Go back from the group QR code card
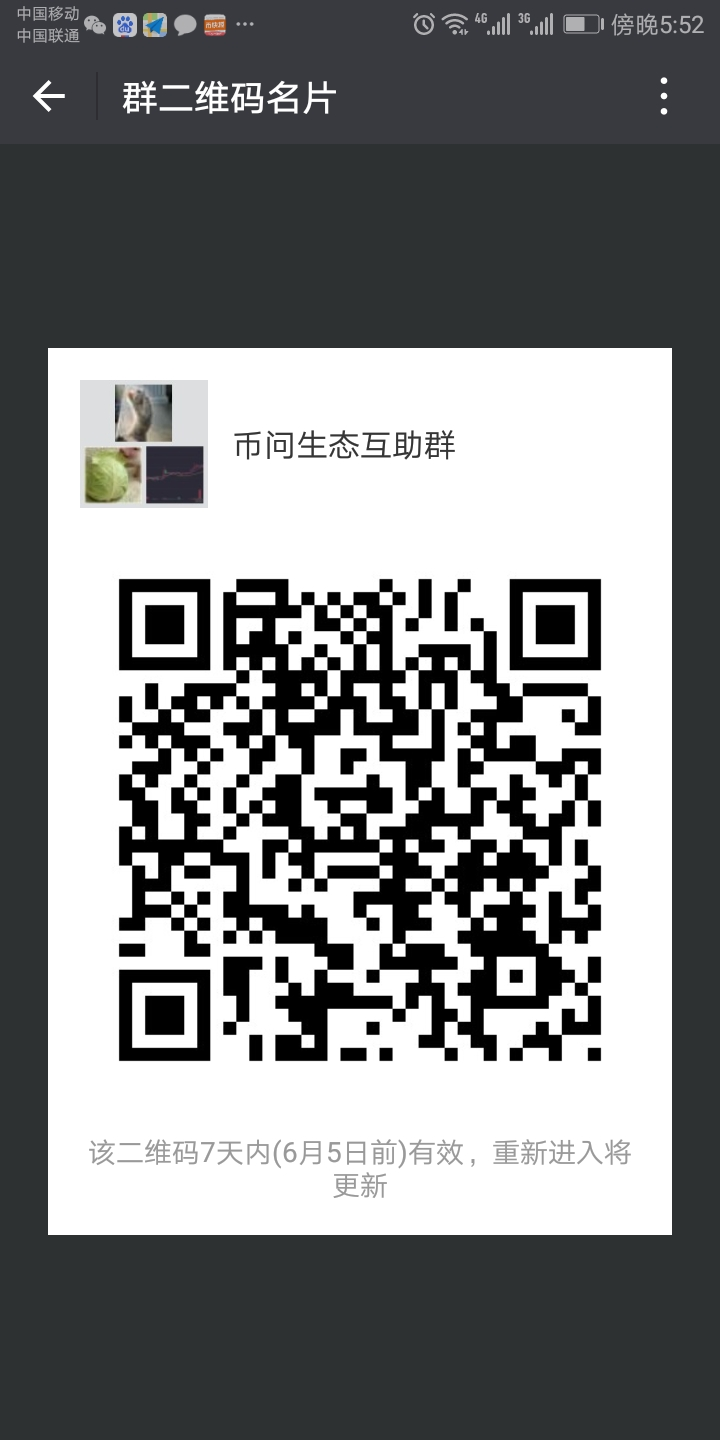The width and height of the screenshot is (720, 1440). [x=48, y=97]
